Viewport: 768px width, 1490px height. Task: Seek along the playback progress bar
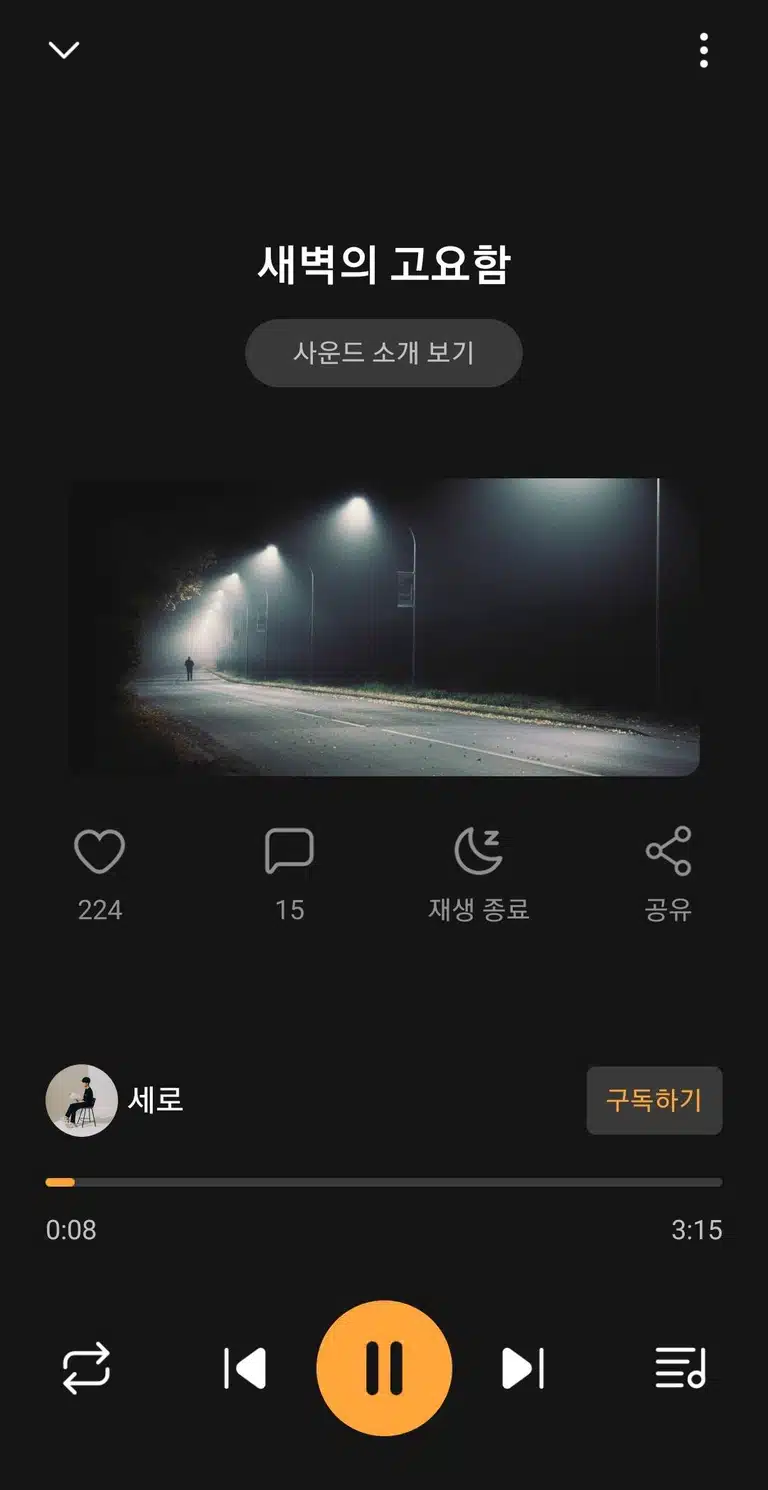pyautogui.click(x=384, y=1182)
